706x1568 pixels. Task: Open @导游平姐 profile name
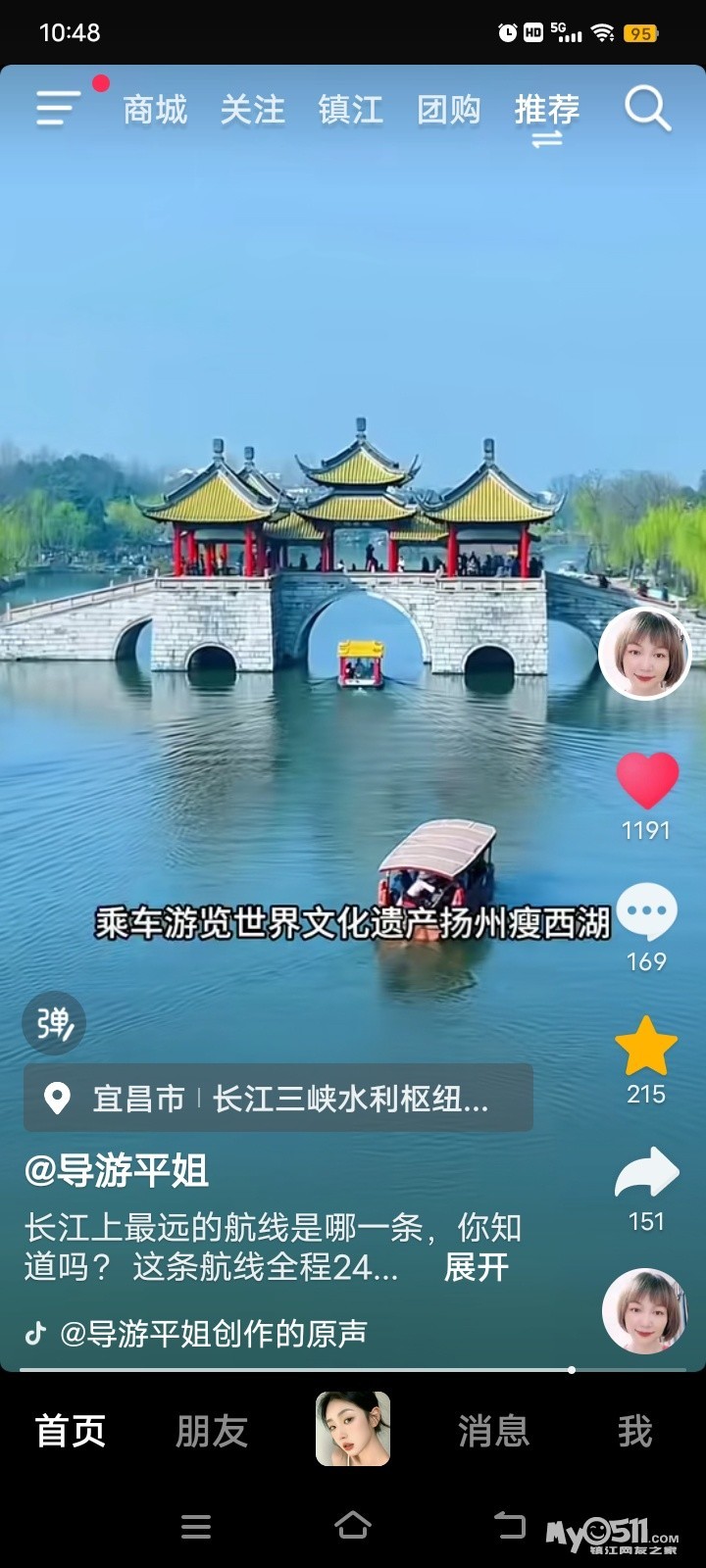[x=116, y=1170]
